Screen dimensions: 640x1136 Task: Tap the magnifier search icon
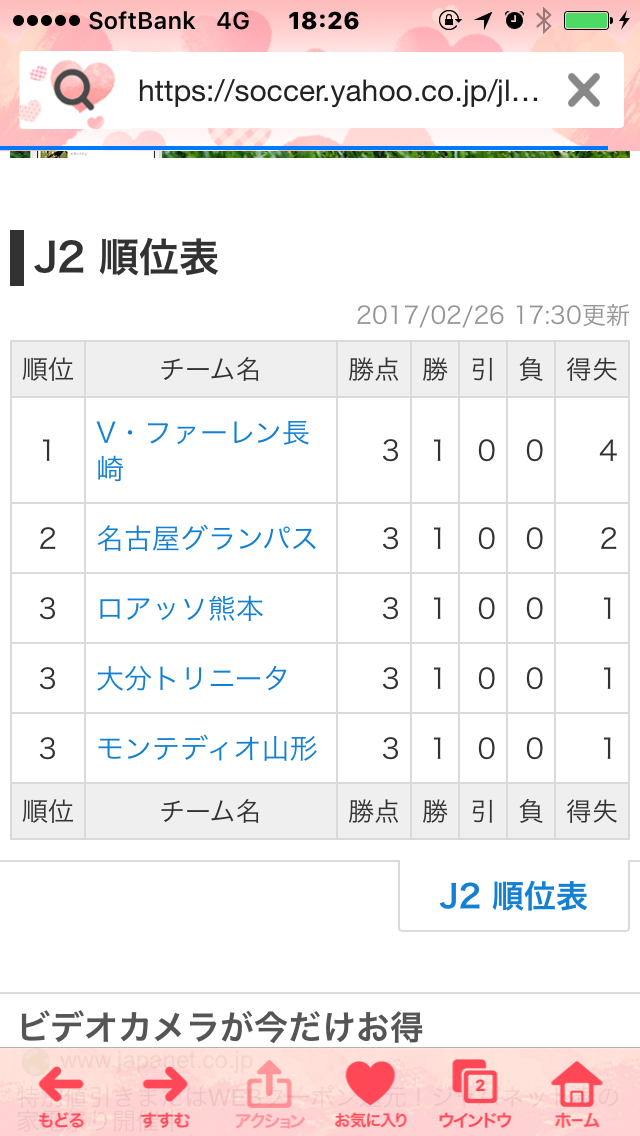coord(73,92)
